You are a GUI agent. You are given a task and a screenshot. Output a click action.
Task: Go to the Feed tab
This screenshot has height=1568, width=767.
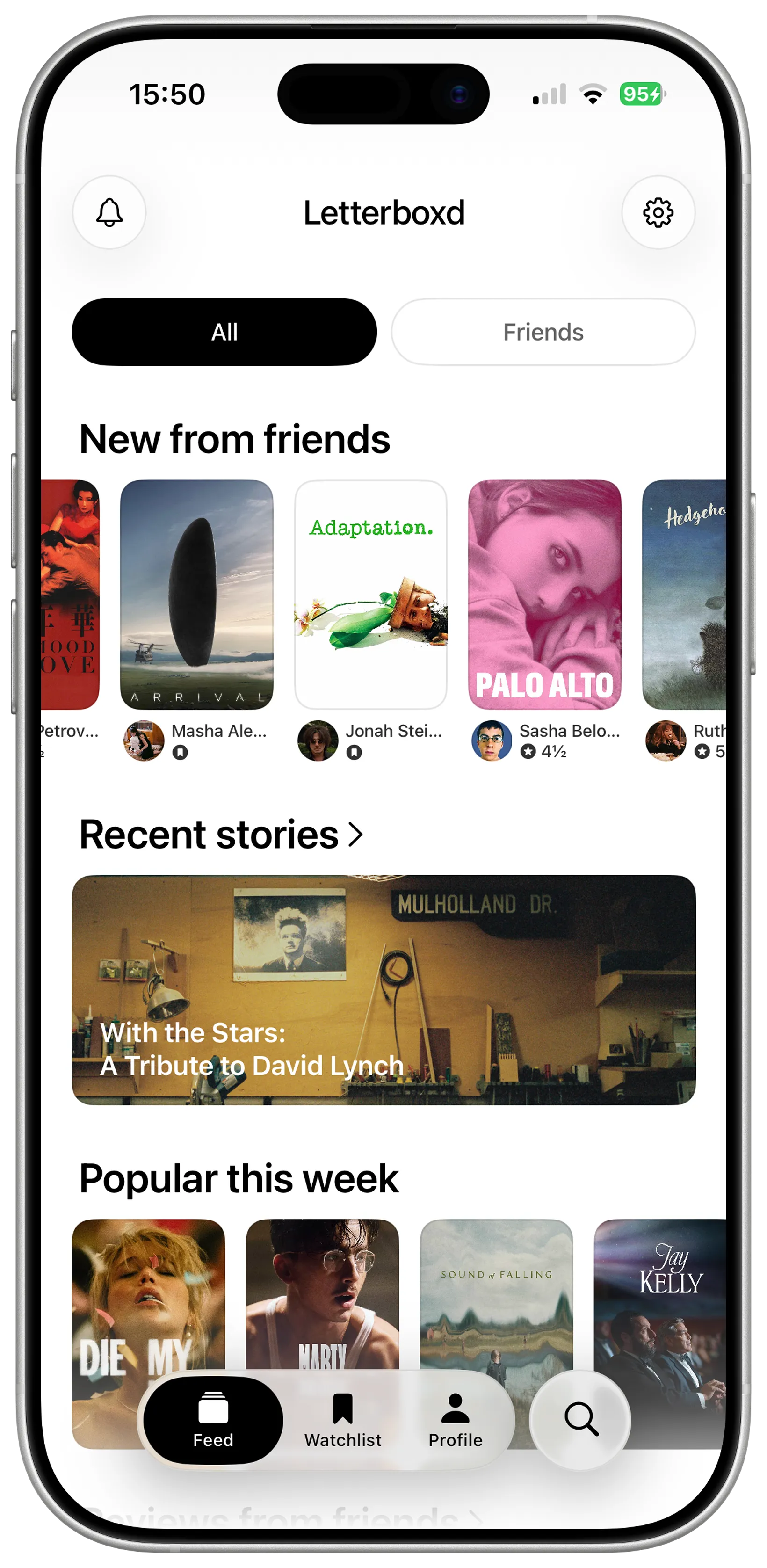213,1421
